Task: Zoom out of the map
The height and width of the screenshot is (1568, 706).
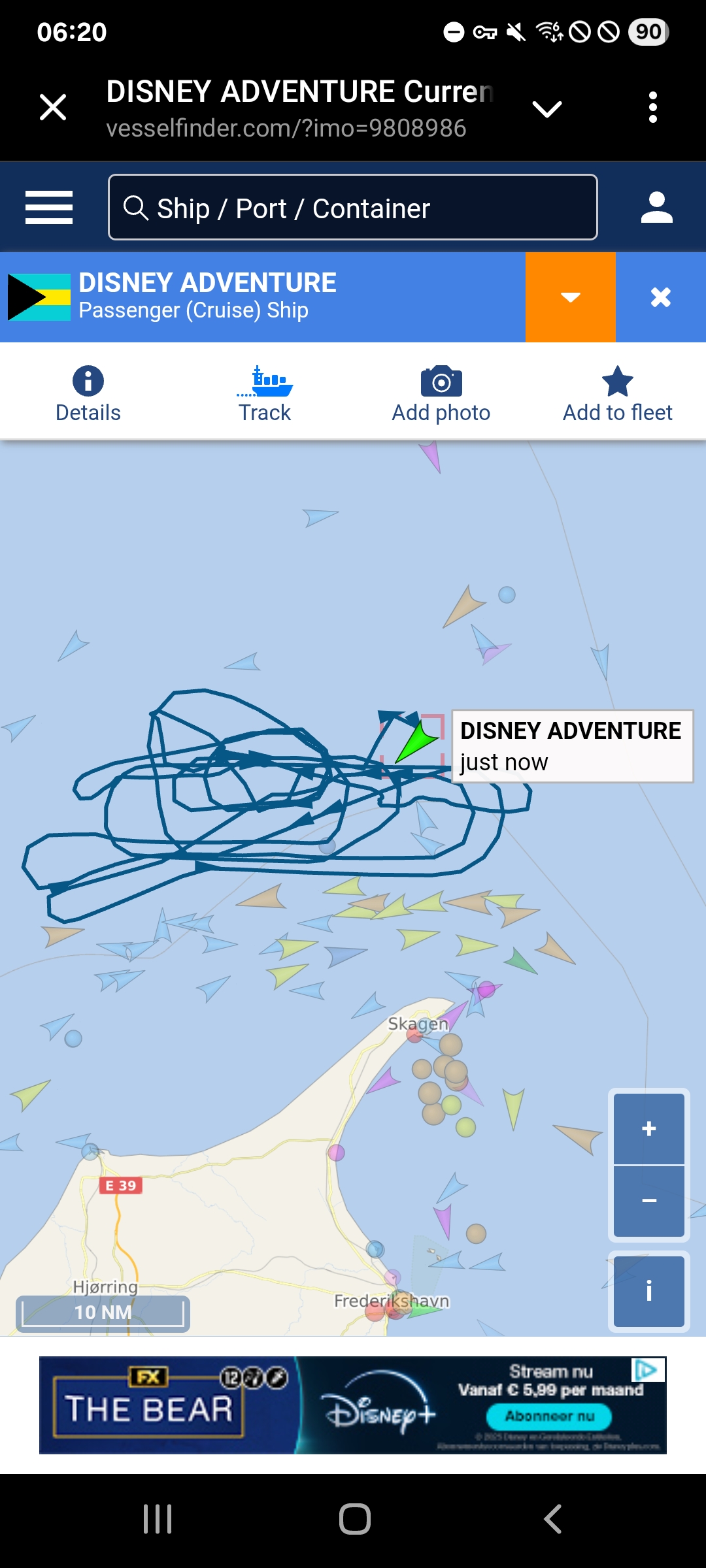Action: 648,1201
